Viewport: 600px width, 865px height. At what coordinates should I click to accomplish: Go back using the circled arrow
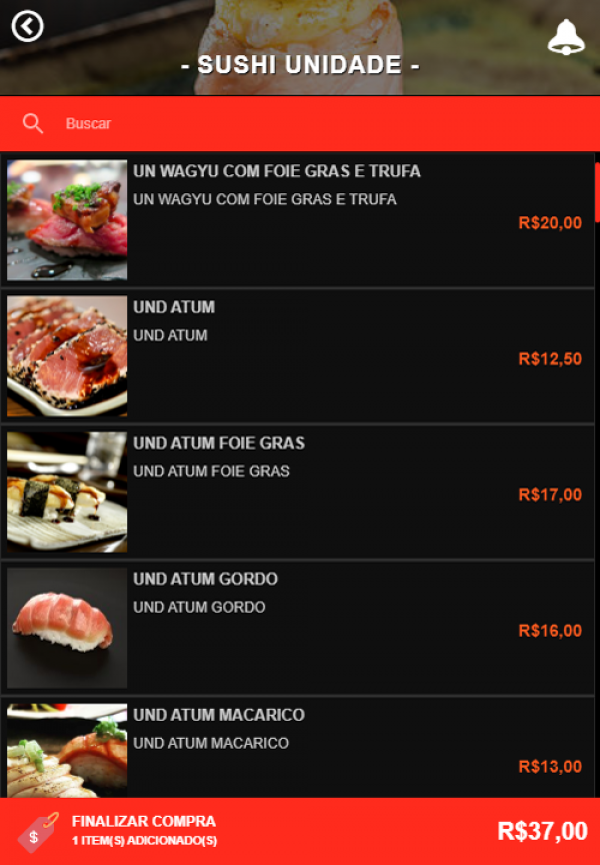(27, 26)
